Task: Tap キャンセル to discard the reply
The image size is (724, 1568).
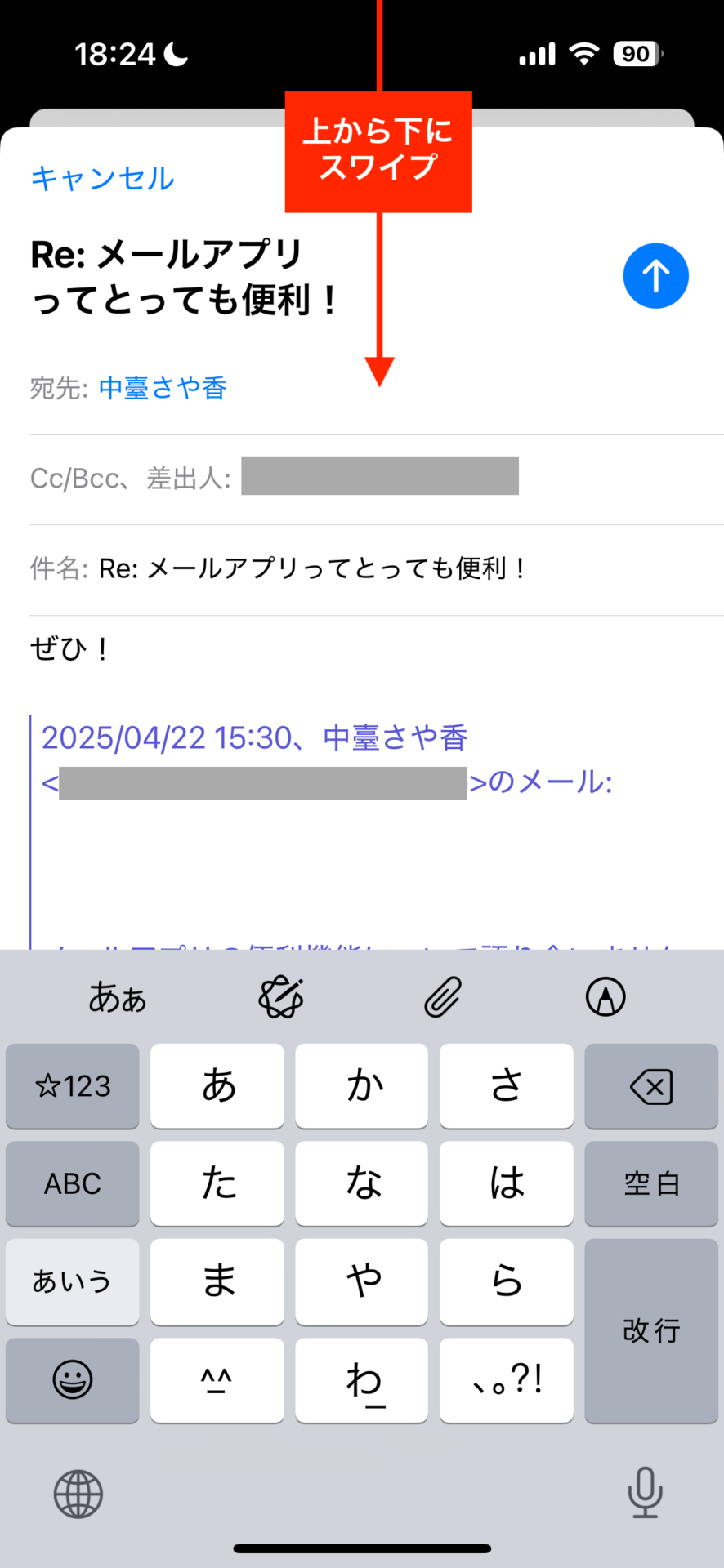Action: [x=102, y=178]
